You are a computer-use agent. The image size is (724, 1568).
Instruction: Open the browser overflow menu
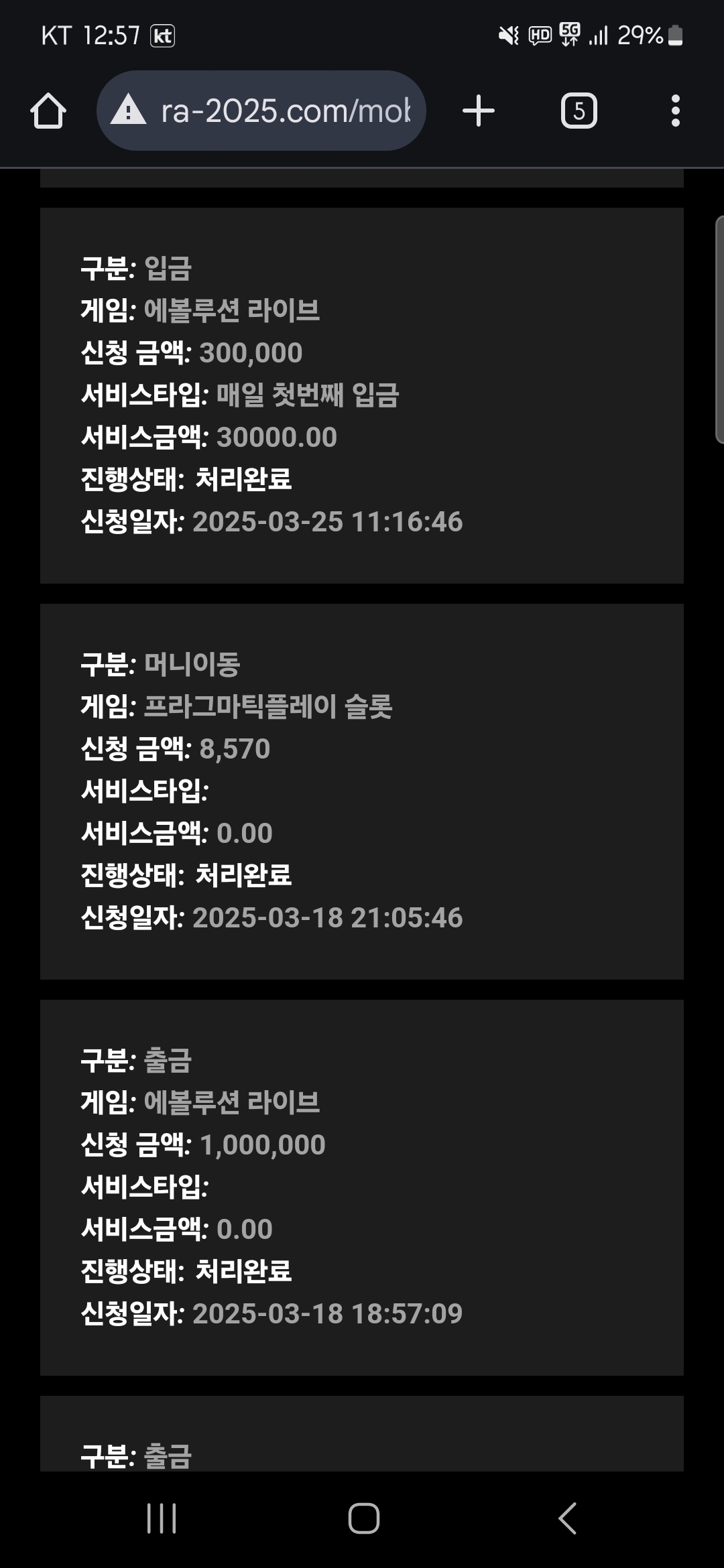tap(675, 111)
